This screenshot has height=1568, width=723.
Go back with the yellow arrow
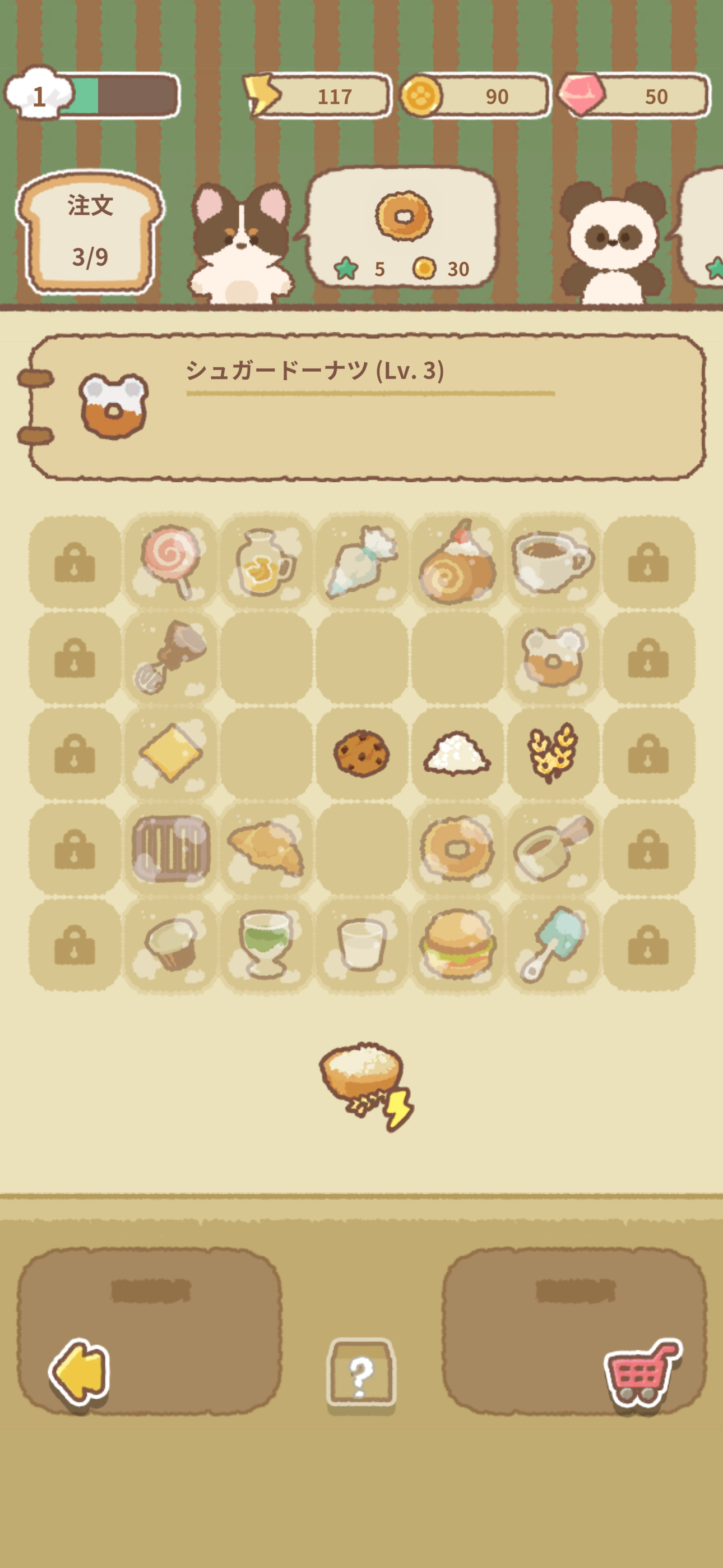pos(79,1371)
